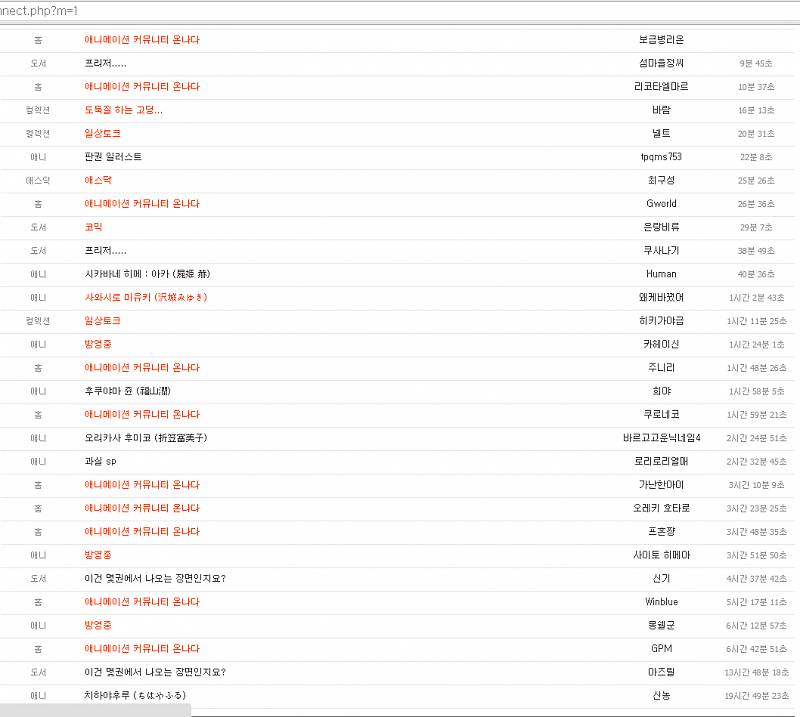Open the '코믹' link
This screenshot has width=800, height=717.
[x=94, y=227]
